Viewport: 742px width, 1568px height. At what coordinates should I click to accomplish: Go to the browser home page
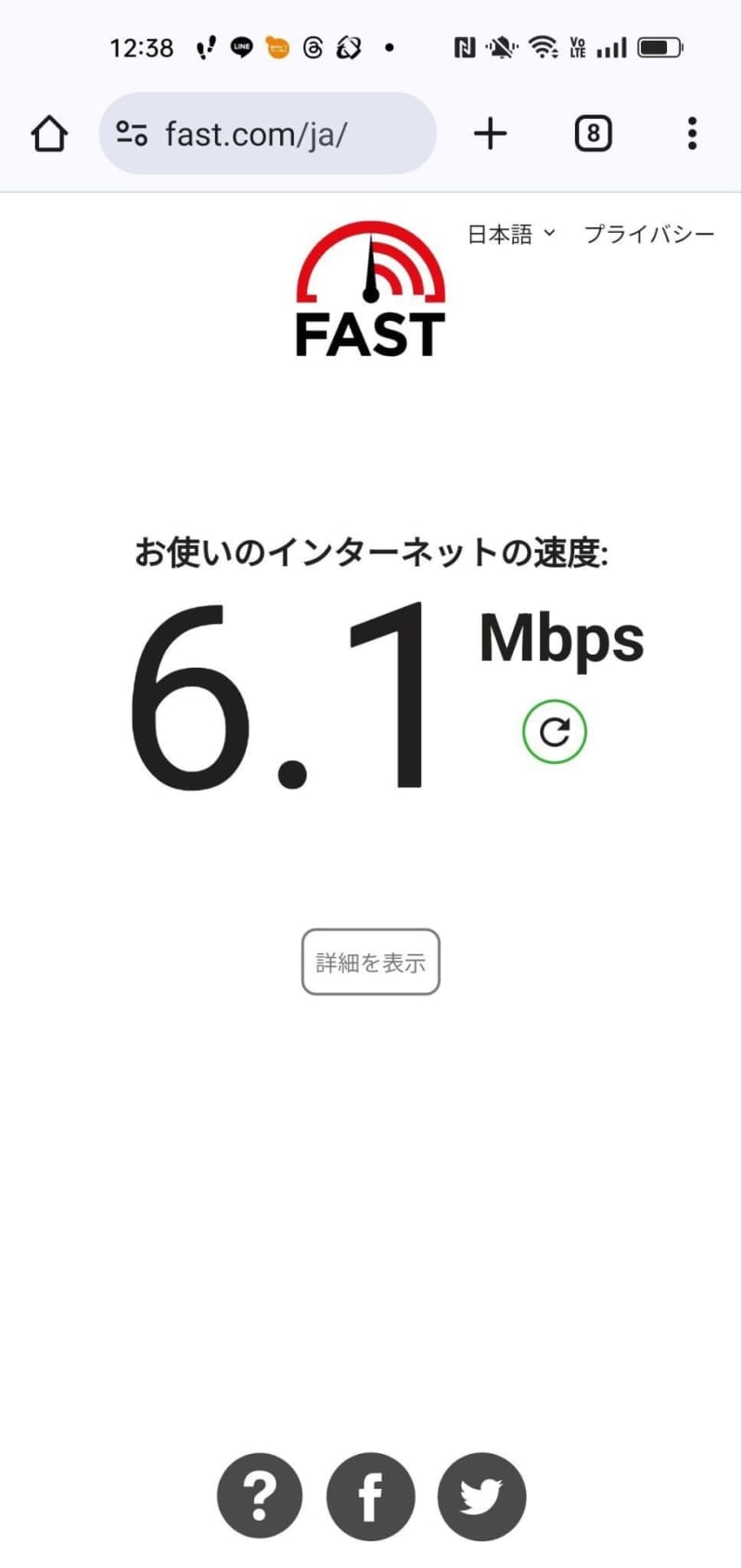click(x=49, y=134)
